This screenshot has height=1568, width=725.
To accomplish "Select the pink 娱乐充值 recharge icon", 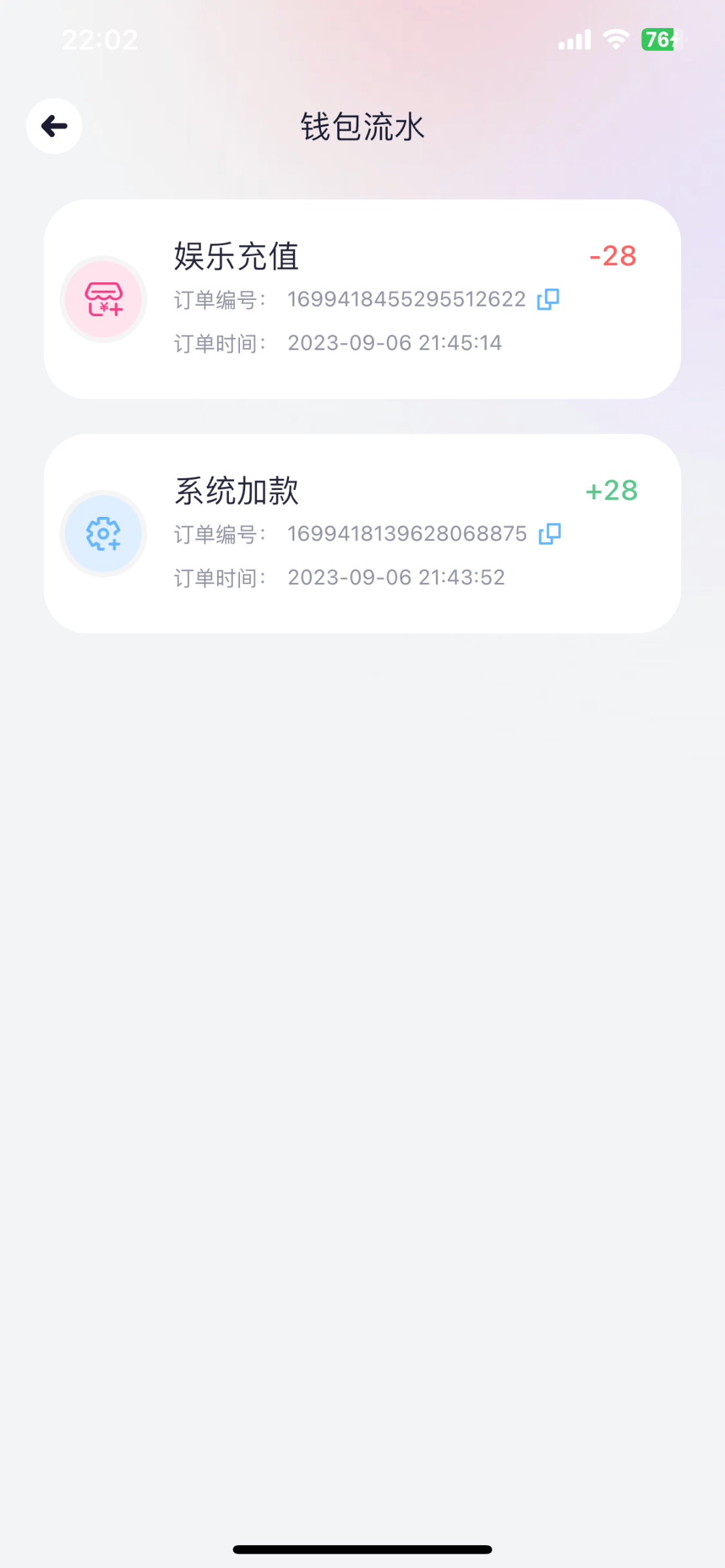I will 103,299.
